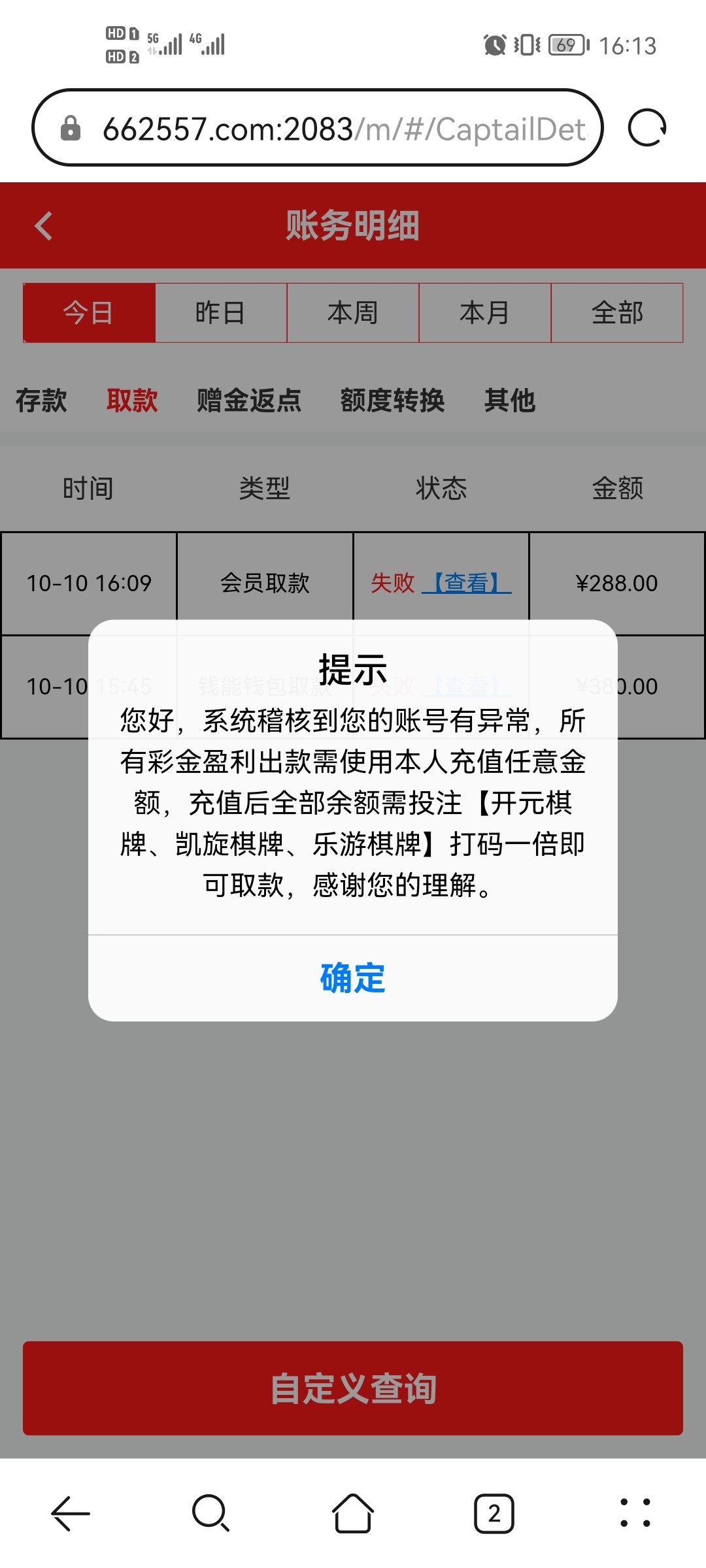Tap the 662557.com address bar
This screenshot has width=706, height=1568.
pos(314,128)
